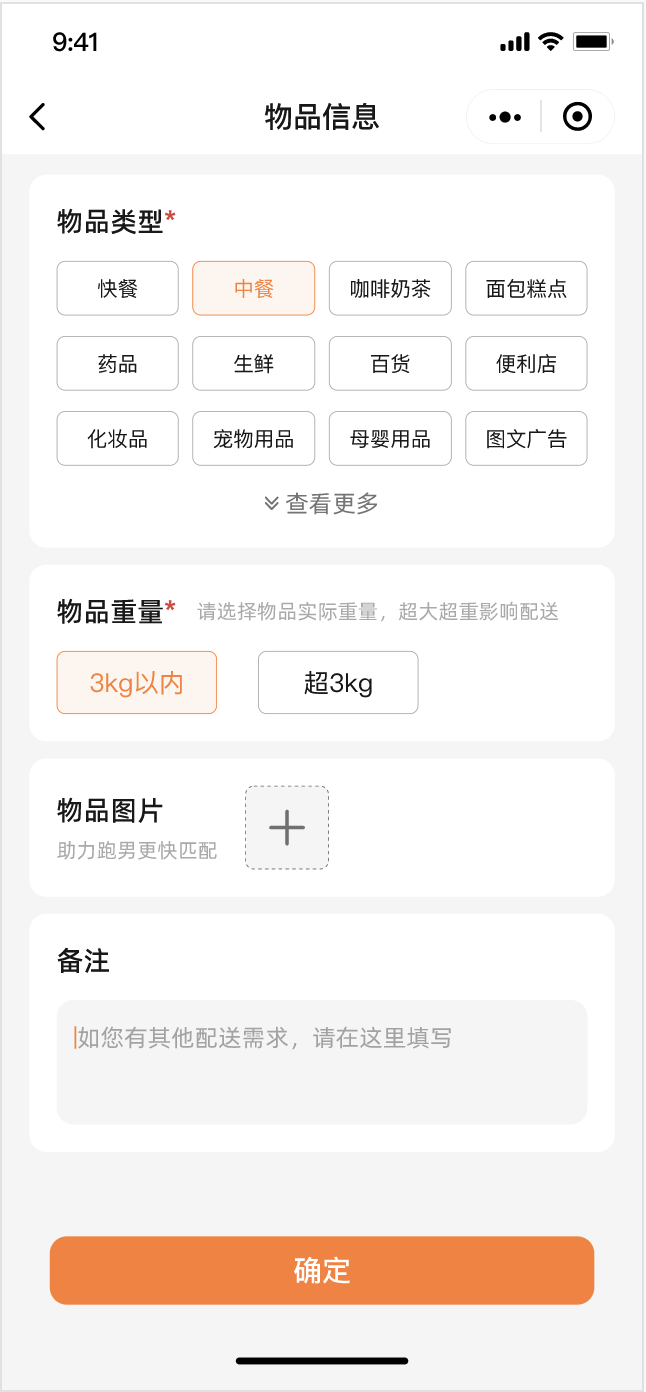Open the mini program three-dot menu
This screenshot has height=1392, width=646.
[x=505, y=117]
